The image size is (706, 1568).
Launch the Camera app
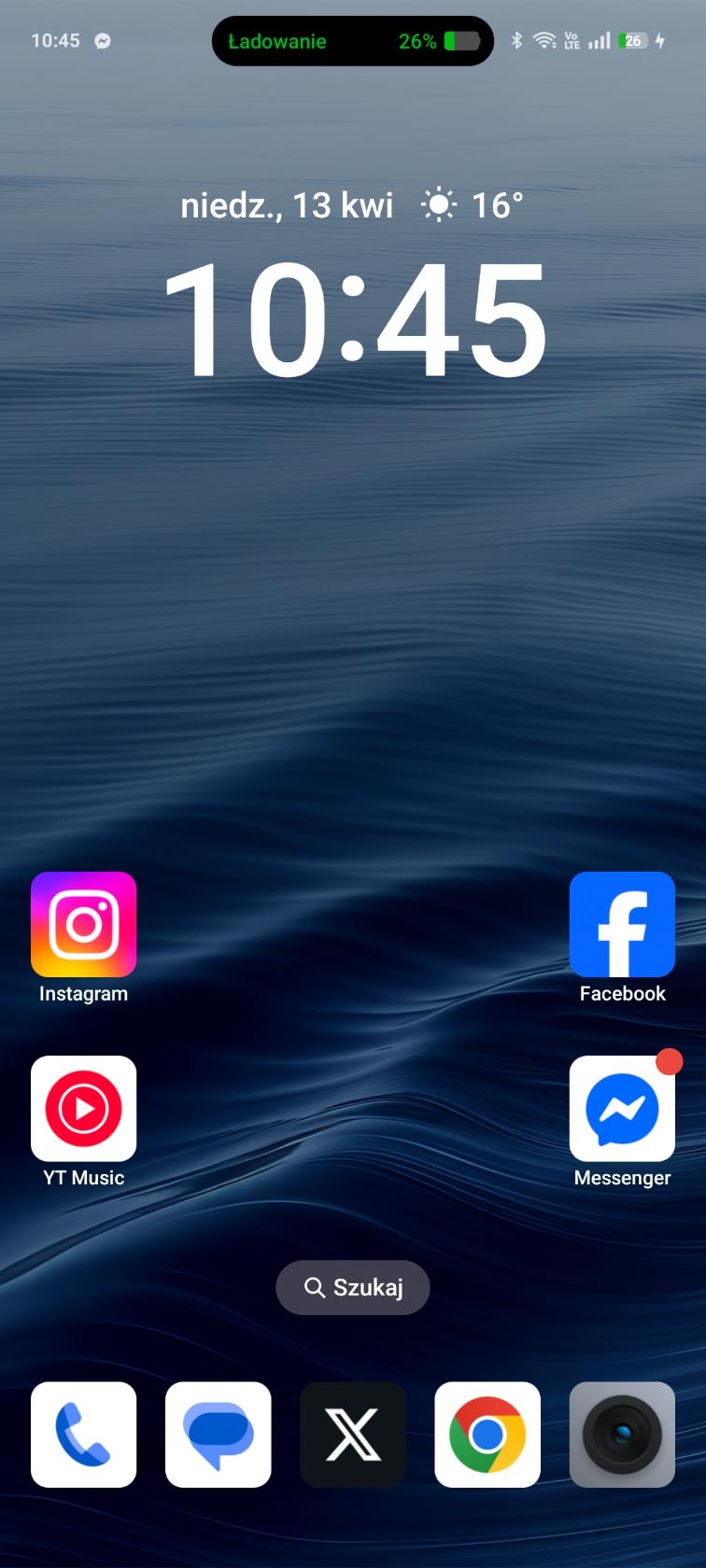coord(622,1435)
